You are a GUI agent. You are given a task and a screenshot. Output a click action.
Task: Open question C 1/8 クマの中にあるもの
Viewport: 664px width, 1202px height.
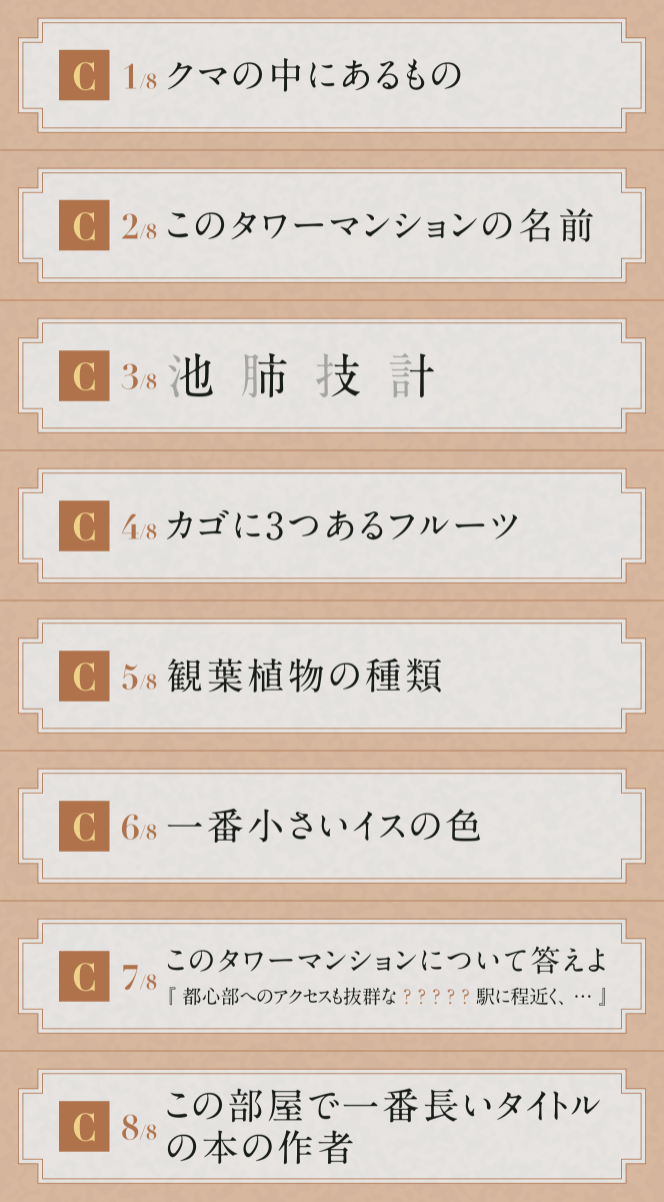click(x=332, y=76)
